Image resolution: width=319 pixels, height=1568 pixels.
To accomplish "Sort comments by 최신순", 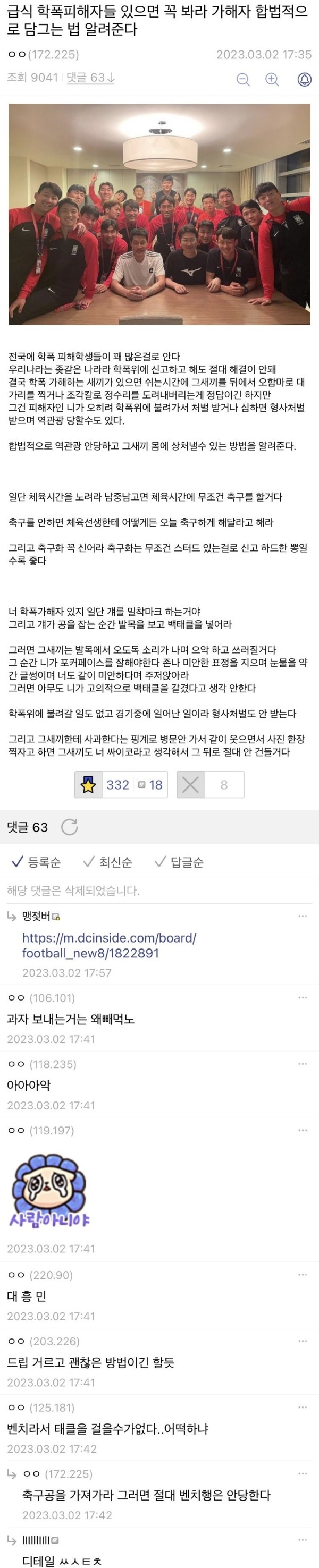I will tap(108, 862).
